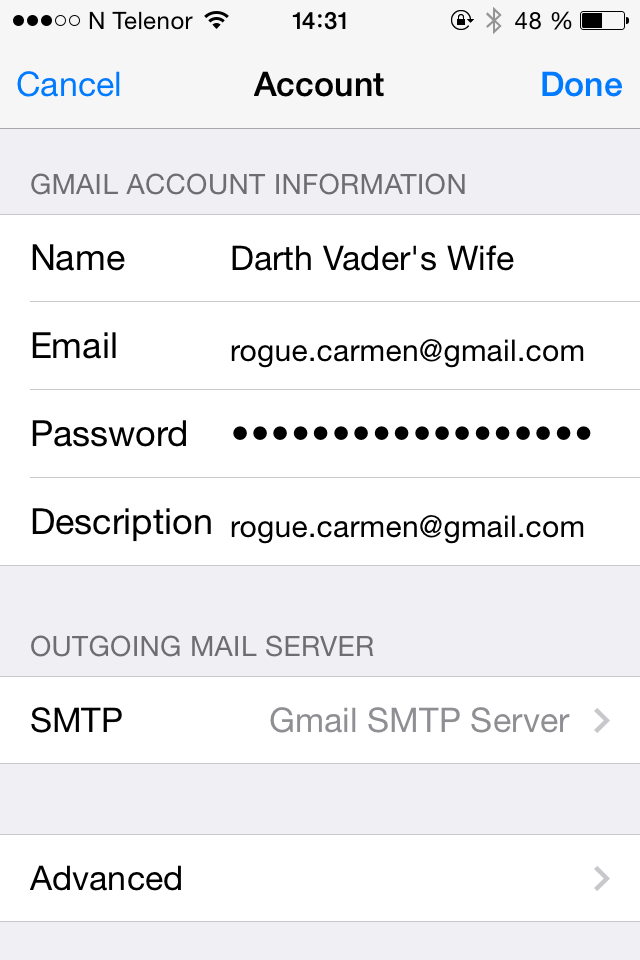Cancel editing the account
This screenshot has width=640, height=960.
[69, 85]
